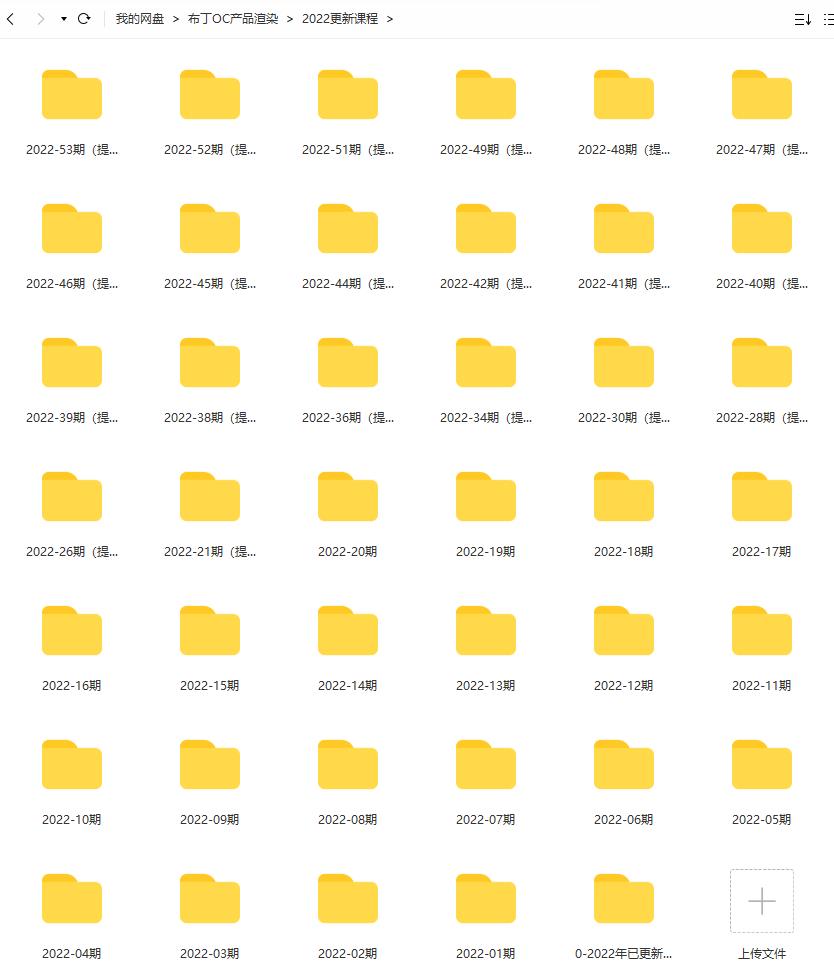Open folder 2022-47期

[762, 96]
